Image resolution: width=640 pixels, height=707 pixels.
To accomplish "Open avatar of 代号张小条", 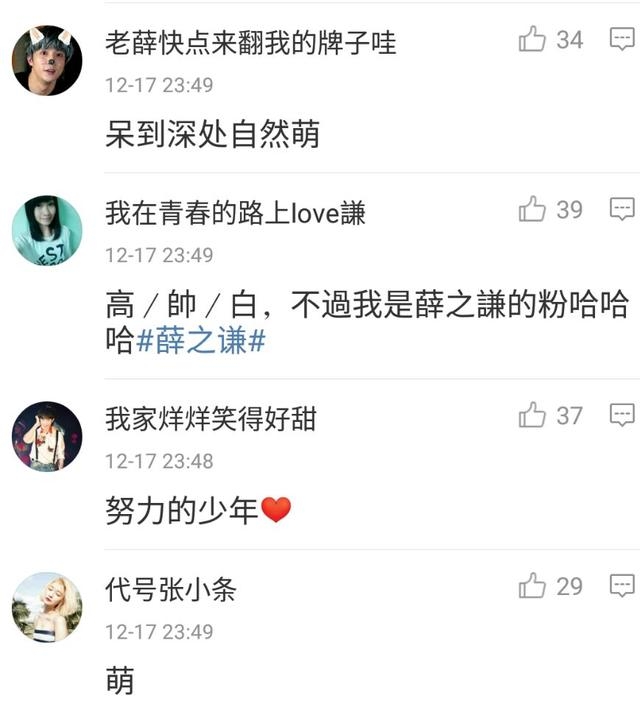I will click(47, 607).
